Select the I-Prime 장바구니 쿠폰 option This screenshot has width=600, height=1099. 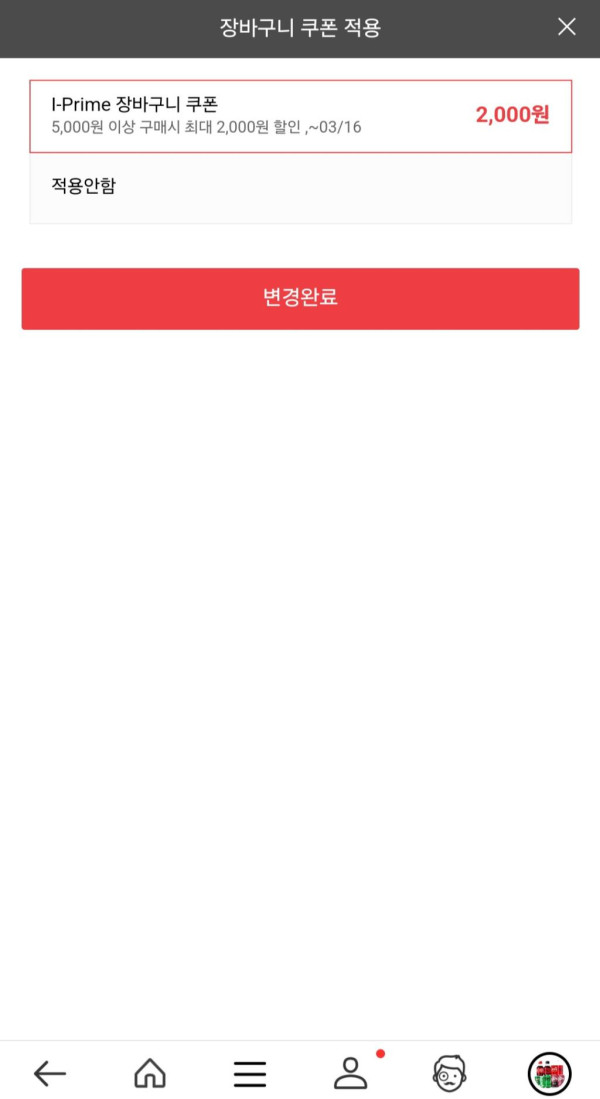[300, 116]
